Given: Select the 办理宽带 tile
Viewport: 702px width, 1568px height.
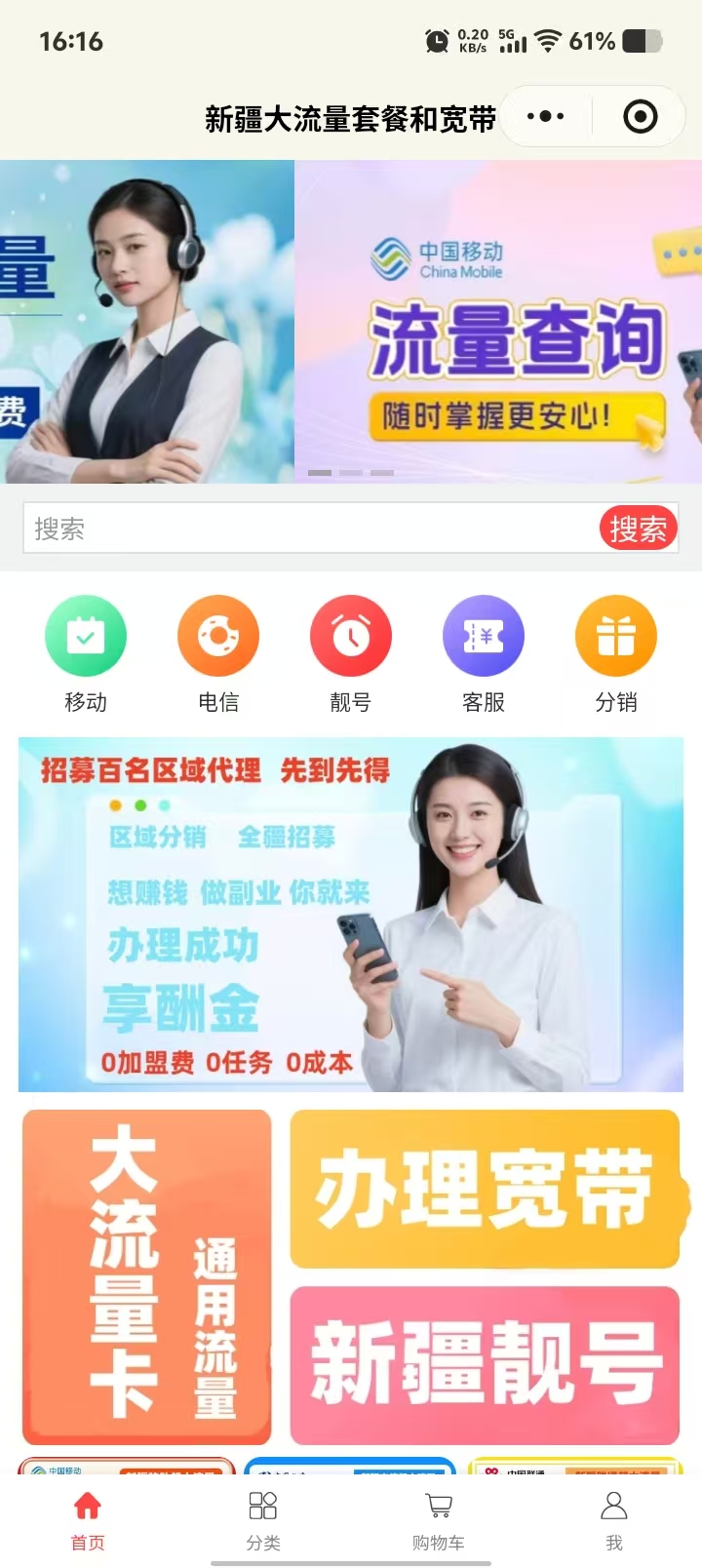Looking at the screenshot, I should point(485,1189).
